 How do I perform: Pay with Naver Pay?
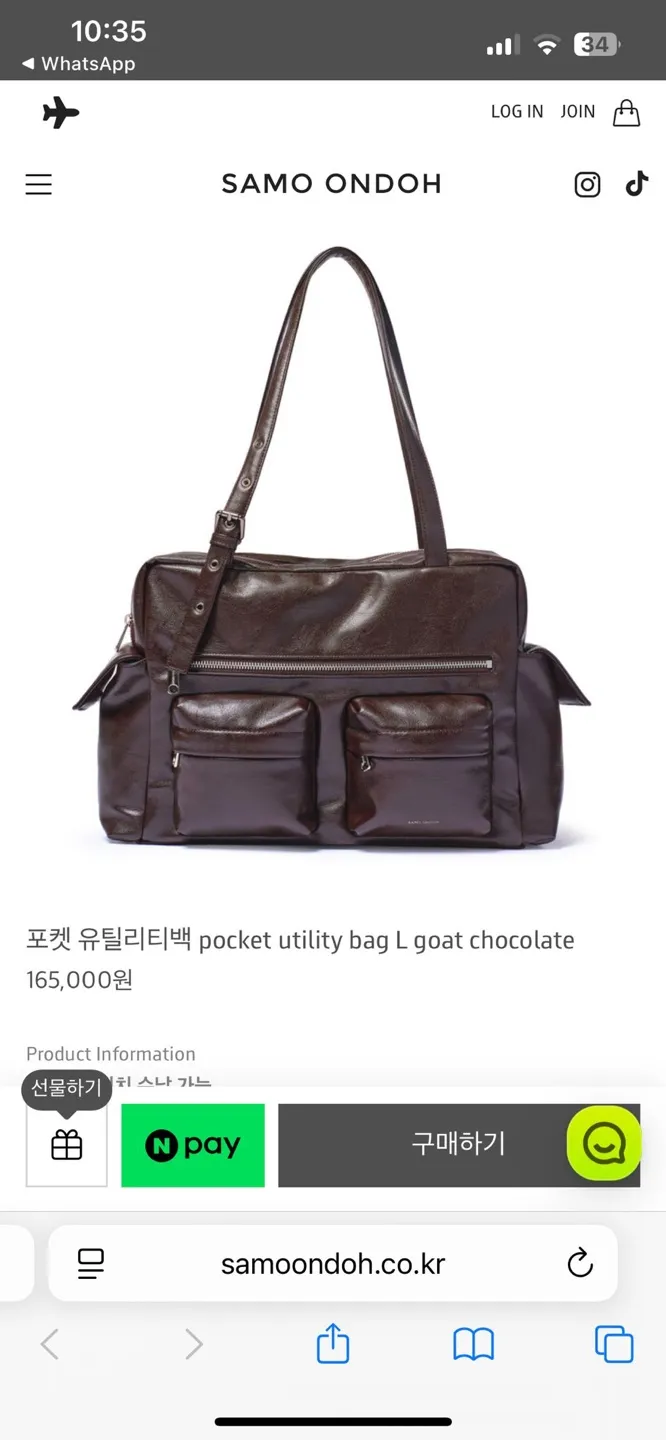(193, 1145)
